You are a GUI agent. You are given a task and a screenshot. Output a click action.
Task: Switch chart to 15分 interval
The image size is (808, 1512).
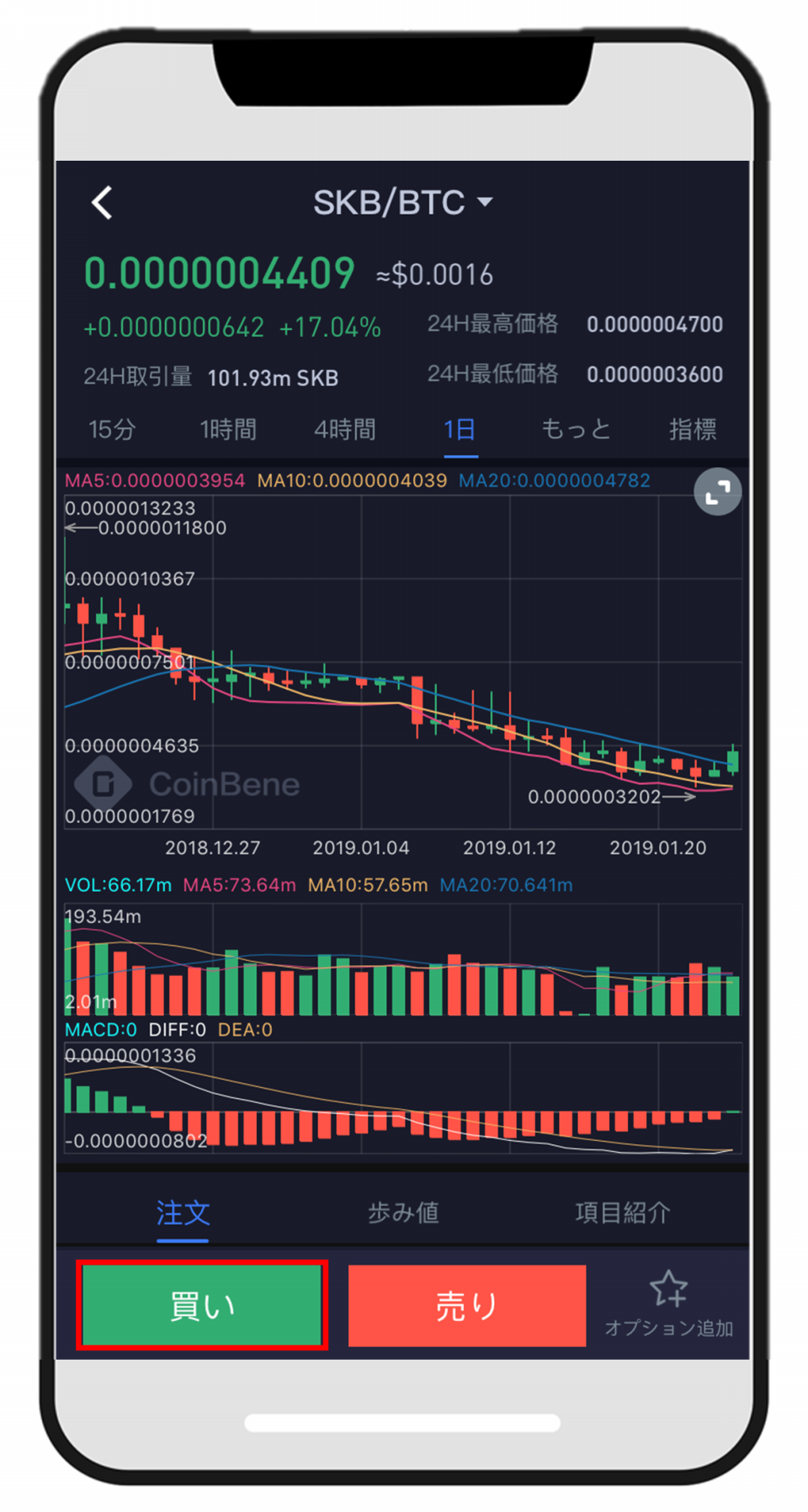[112, 429]
